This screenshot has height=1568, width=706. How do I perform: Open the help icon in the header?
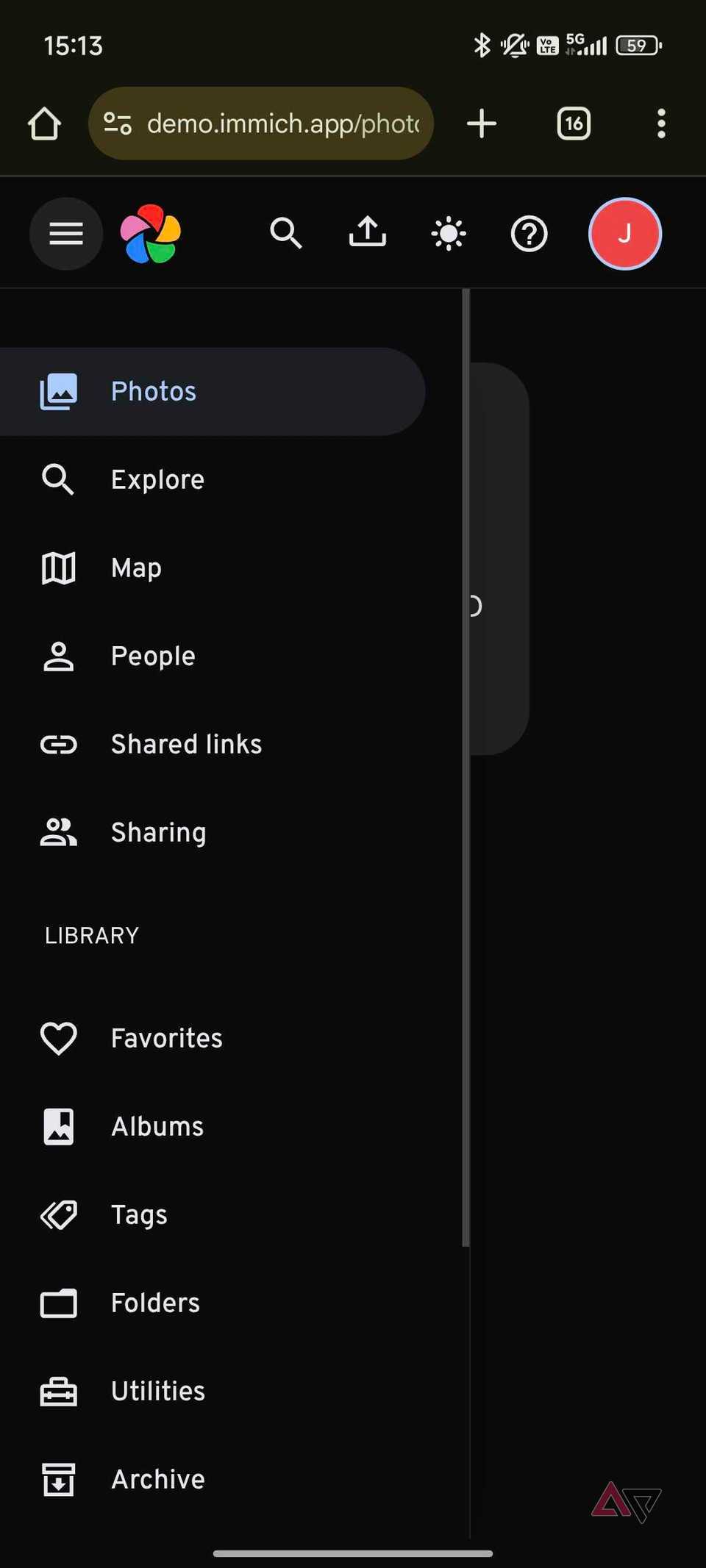click(529, 234)
